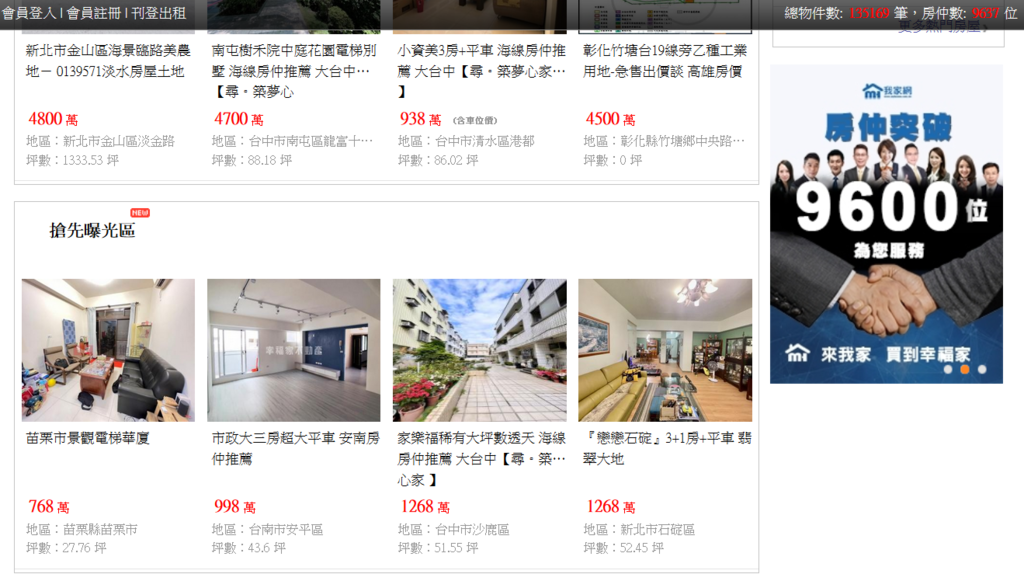Open the 會員註冊 member registration link

coord(95,13)
